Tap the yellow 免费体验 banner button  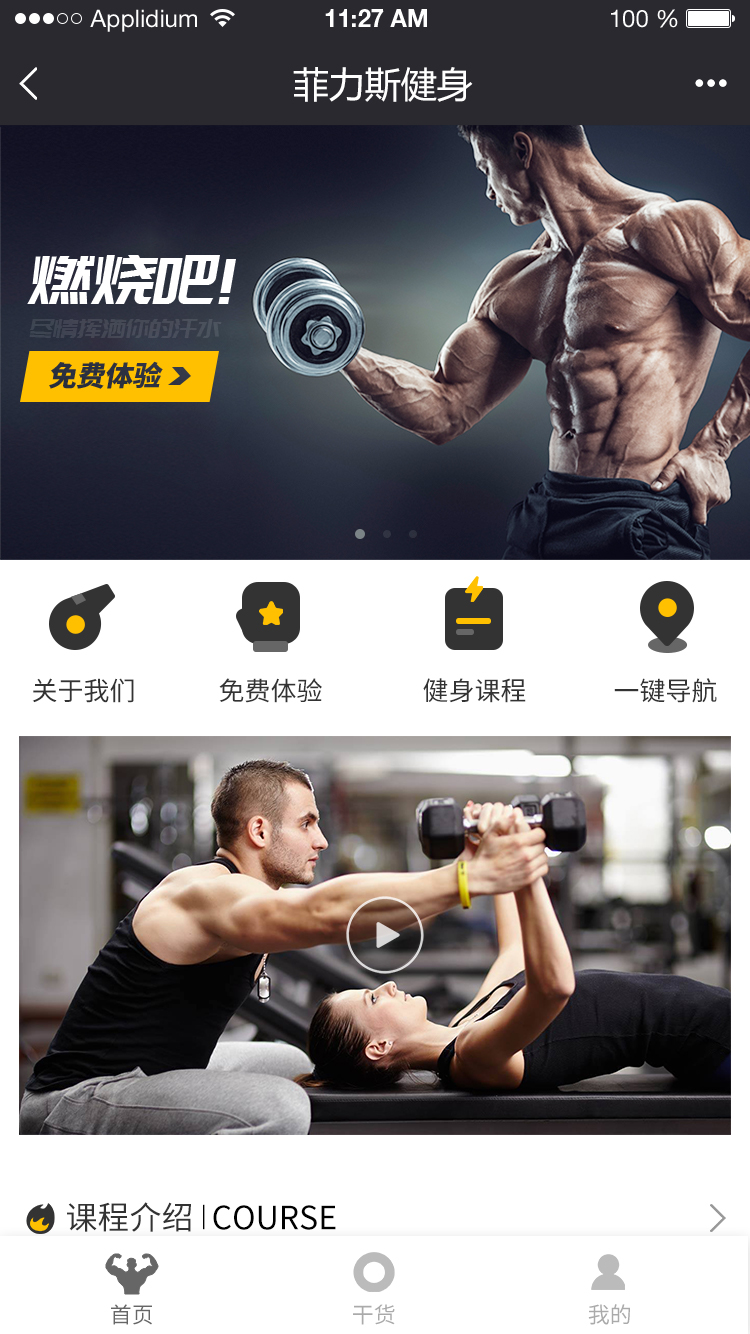tap(119, 376)
